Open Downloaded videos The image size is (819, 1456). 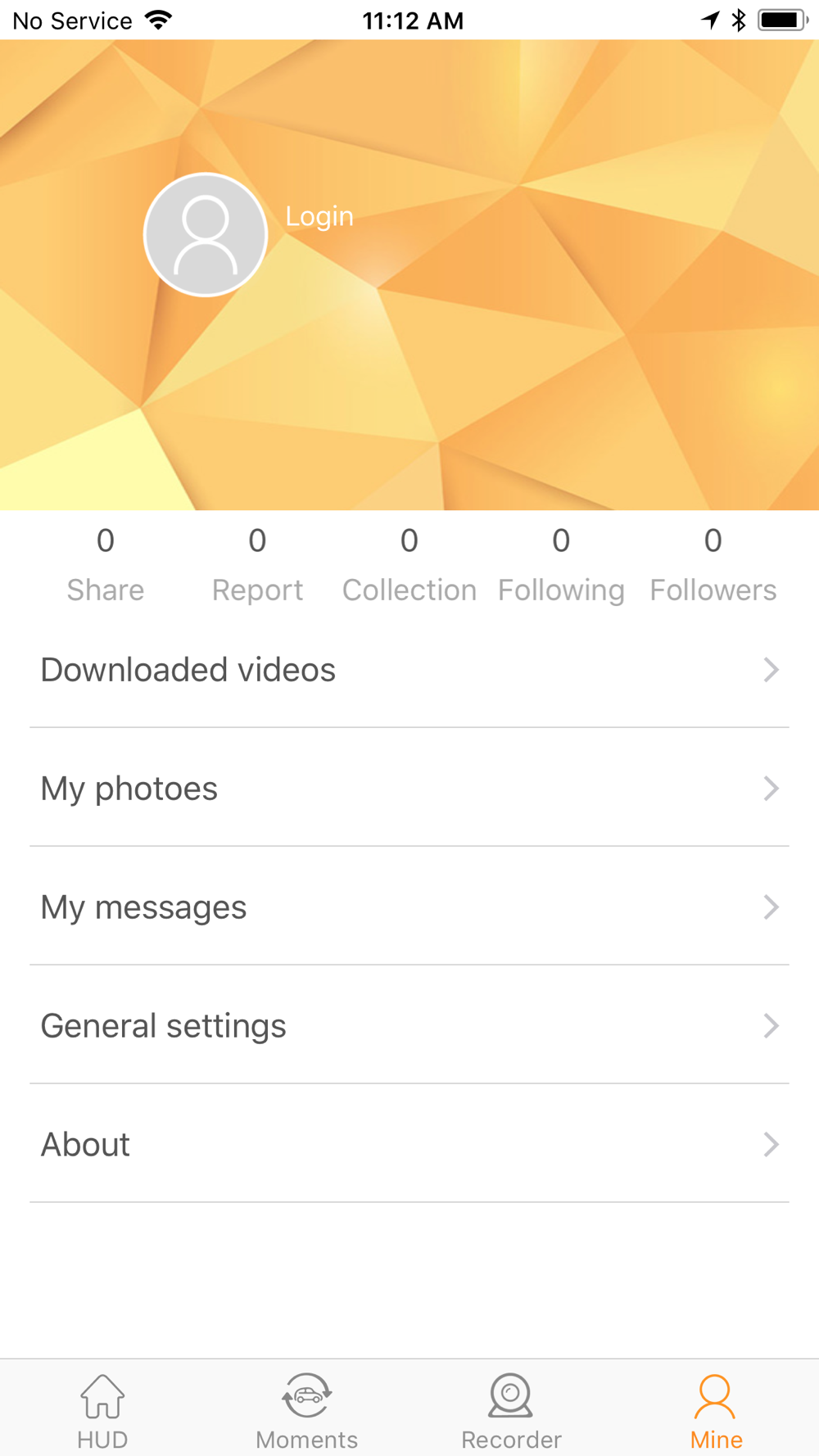tap(409, 670)
